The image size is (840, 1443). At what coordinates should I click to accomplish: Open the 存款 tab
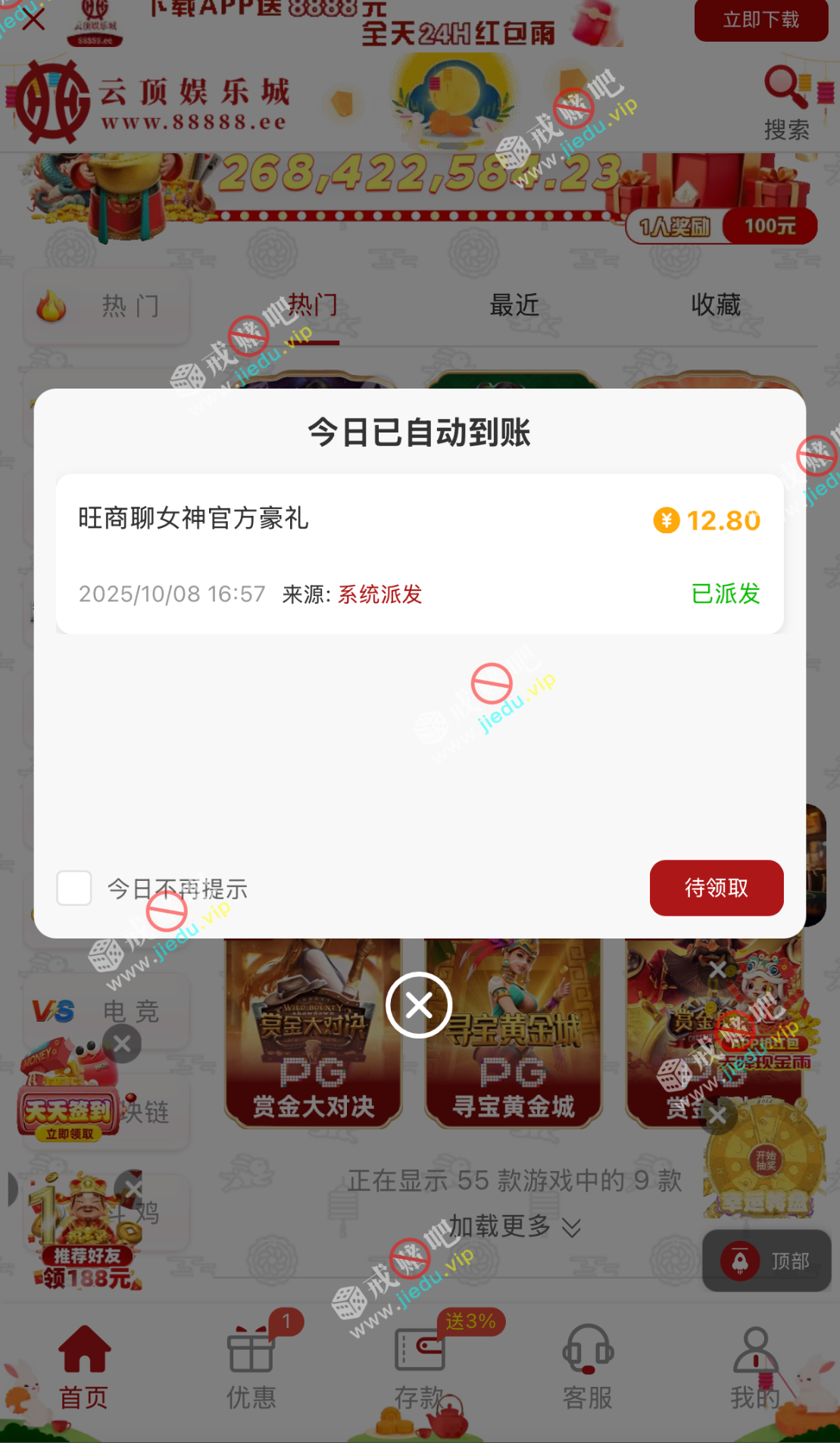click(419, 1367)
